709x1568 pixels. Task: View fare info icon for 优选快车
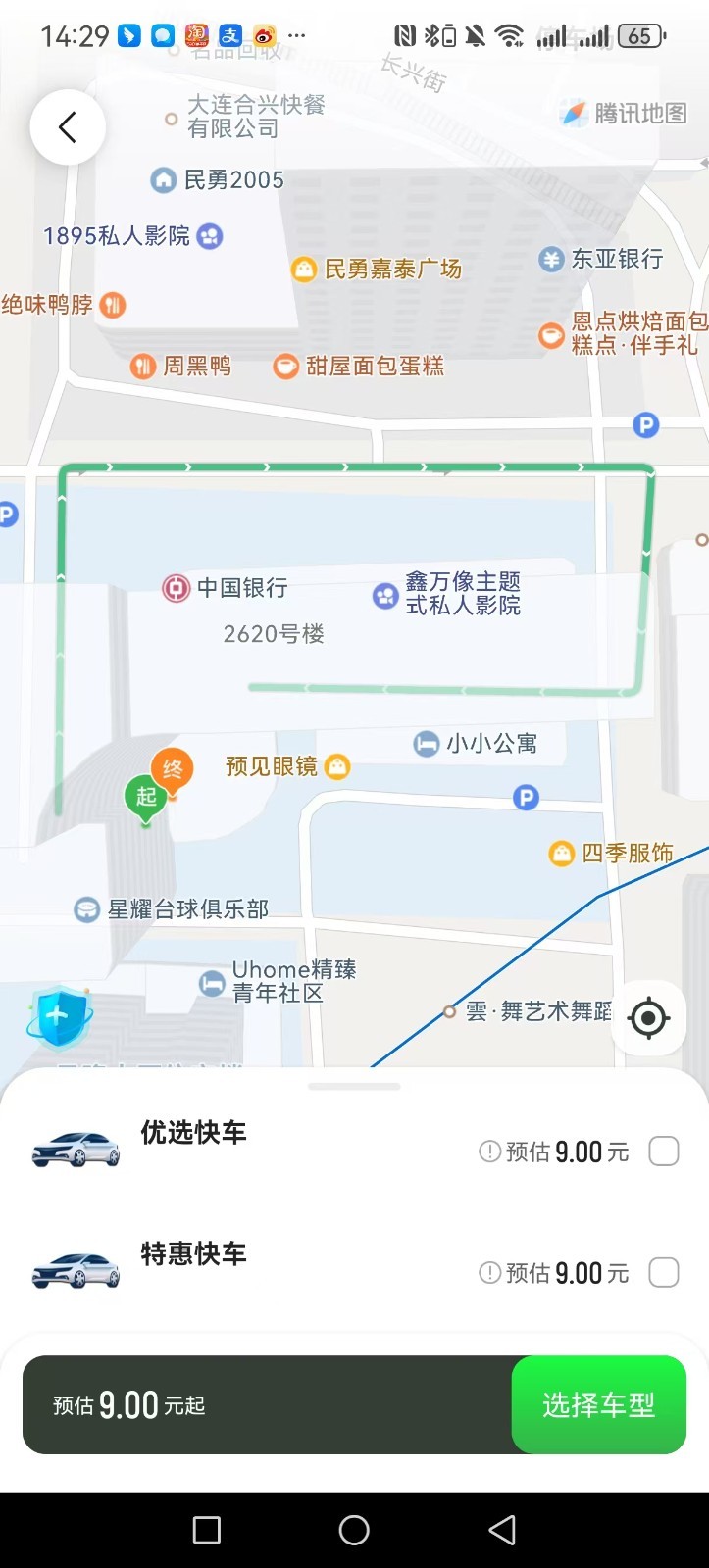[489, 1151]
